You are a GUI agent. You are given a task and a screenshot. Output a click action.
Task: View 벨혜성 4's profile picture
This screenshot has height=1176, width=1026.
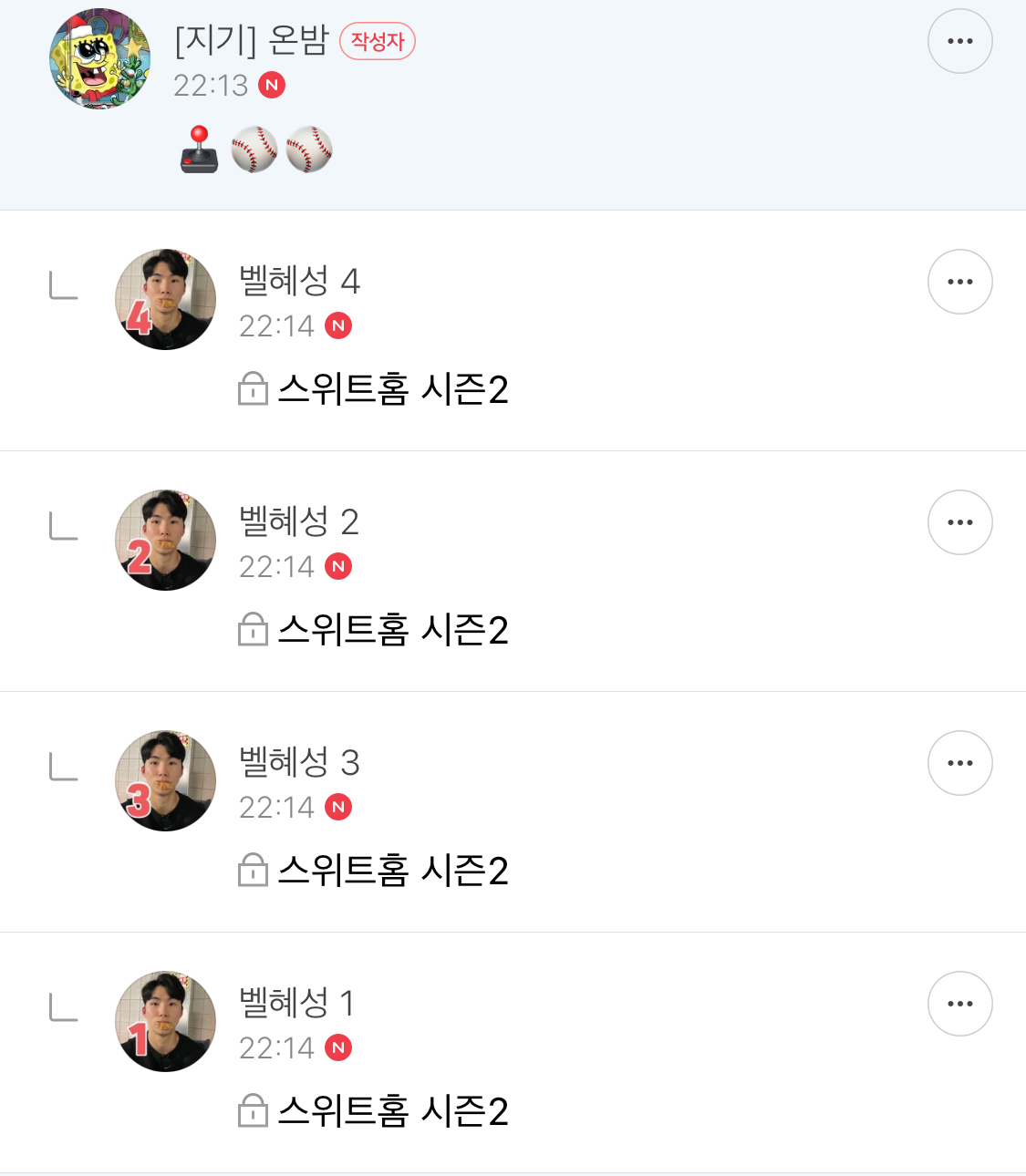[x=165, y=299]
